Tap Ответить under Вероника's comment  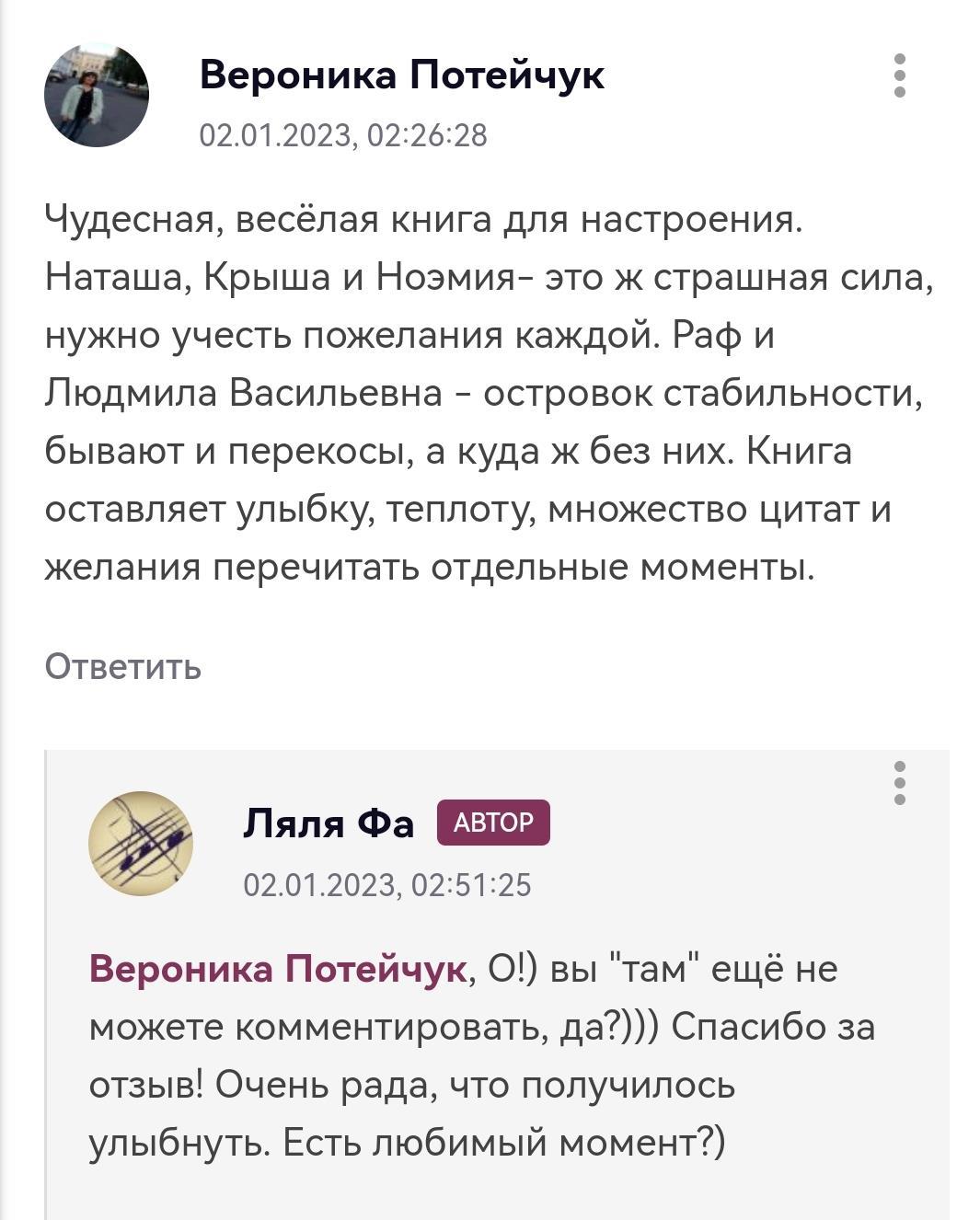[x=122, y=666]
